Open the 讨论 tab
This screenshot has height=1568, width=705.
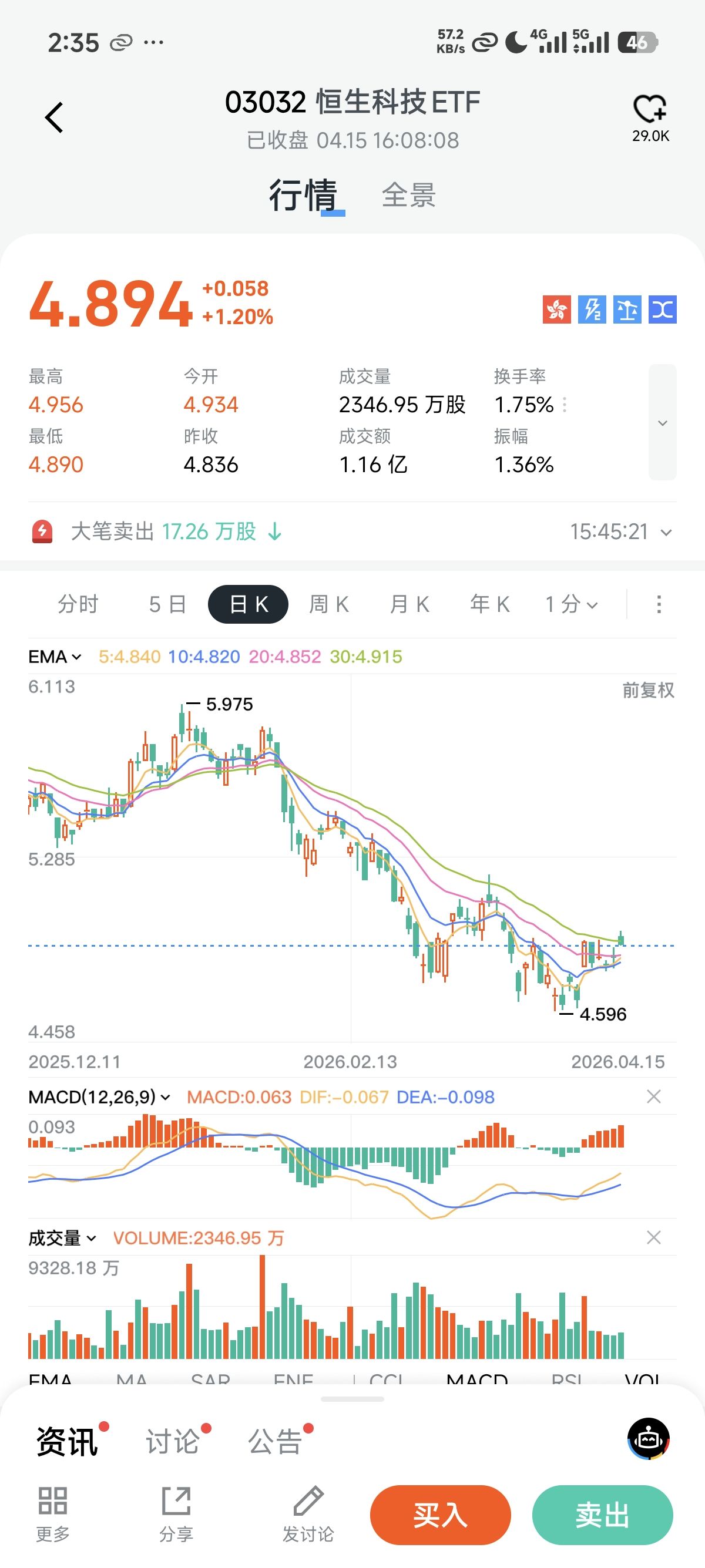(x=172, y=1441)
